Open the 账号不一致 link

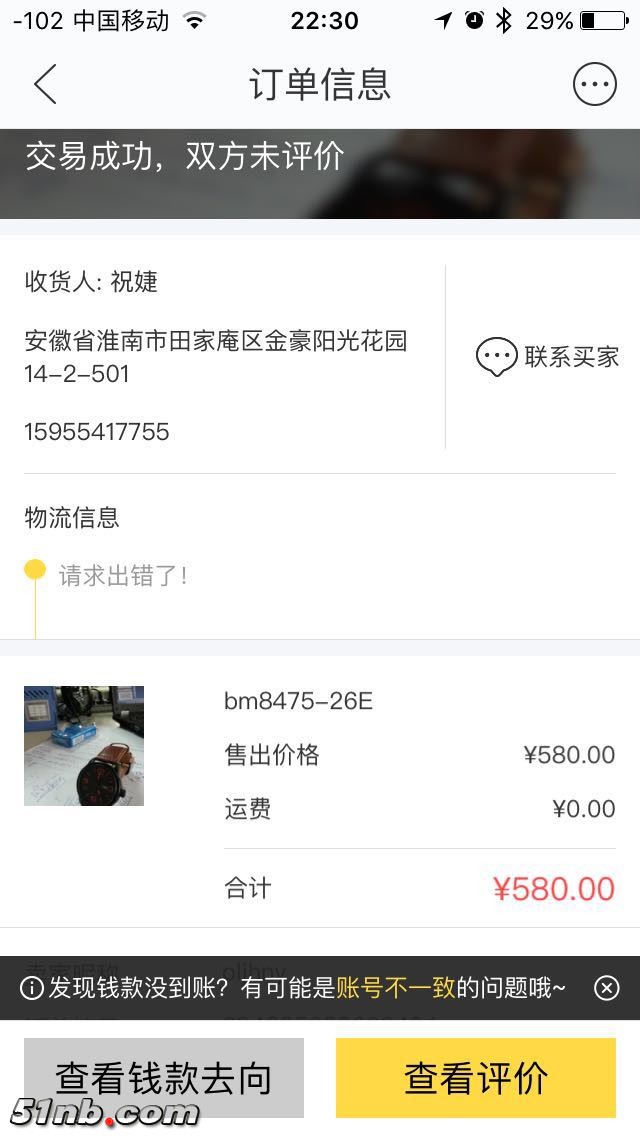click(x=396, y=988)
